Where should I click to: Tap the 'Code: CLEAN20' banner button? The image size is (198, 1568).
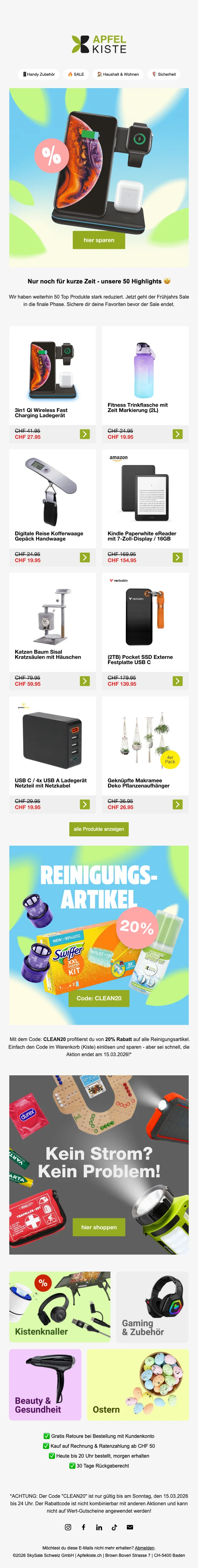99,998
